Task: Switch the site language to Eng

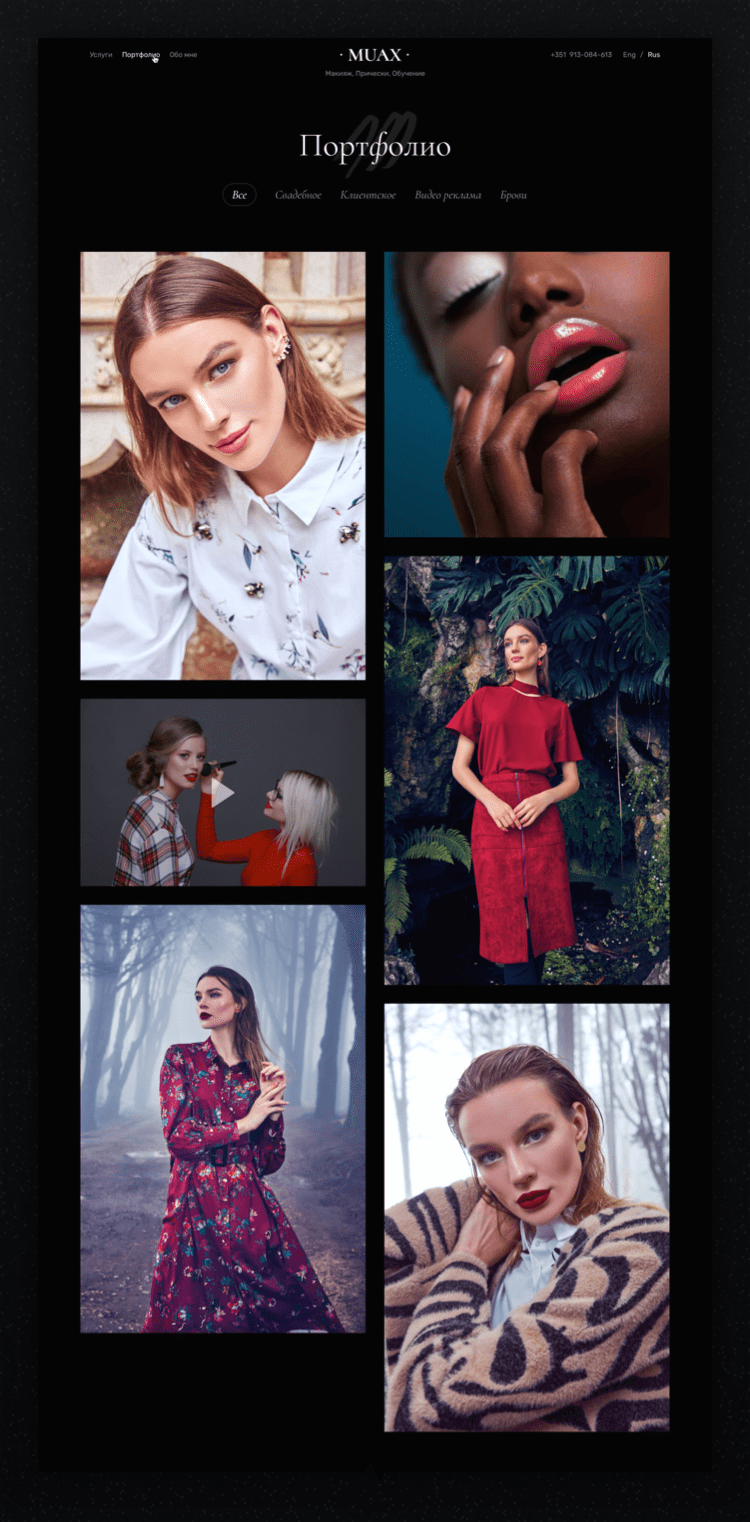Action: [x=629, y=55]
